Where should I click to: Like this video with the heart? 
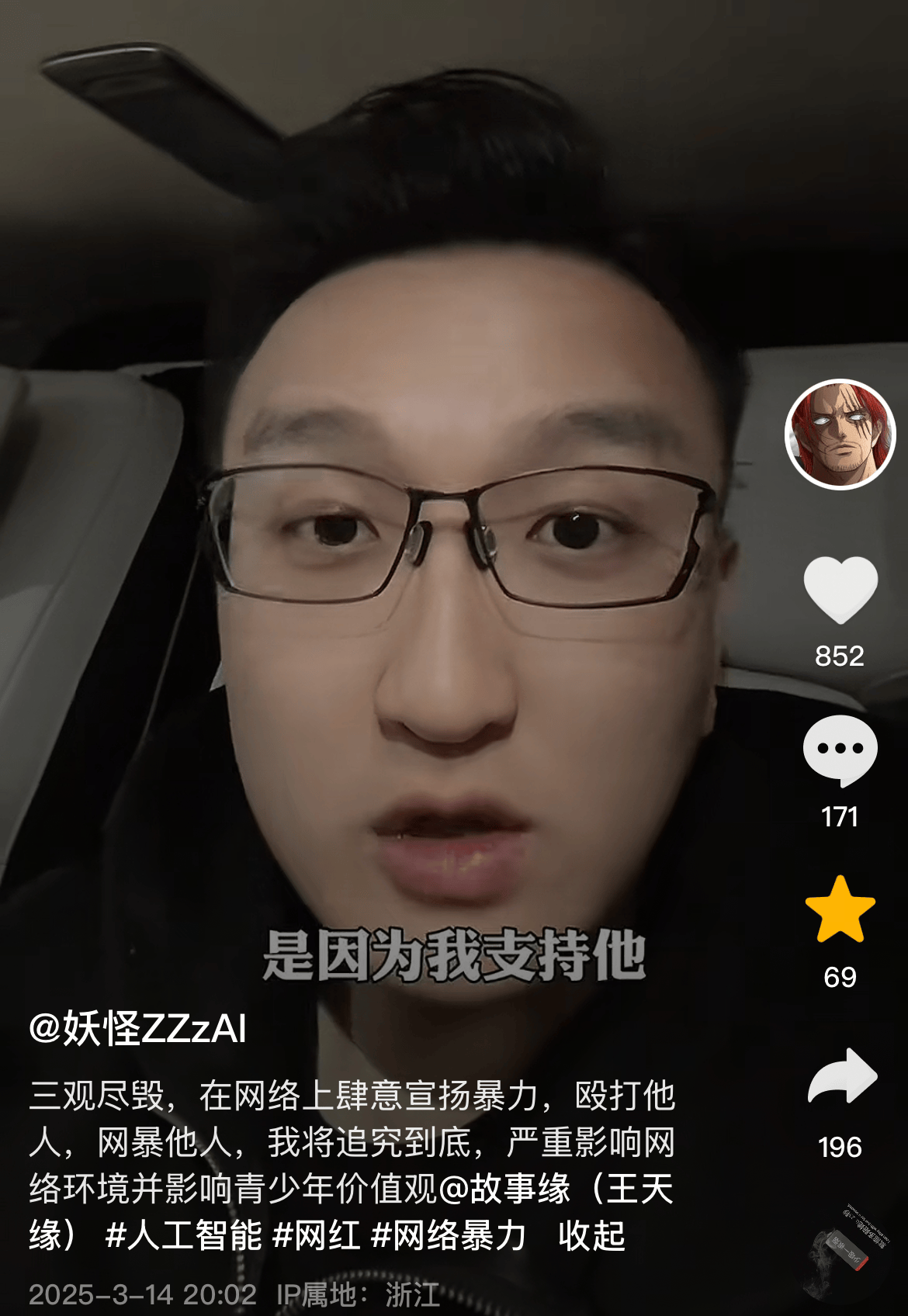[840, 590]
